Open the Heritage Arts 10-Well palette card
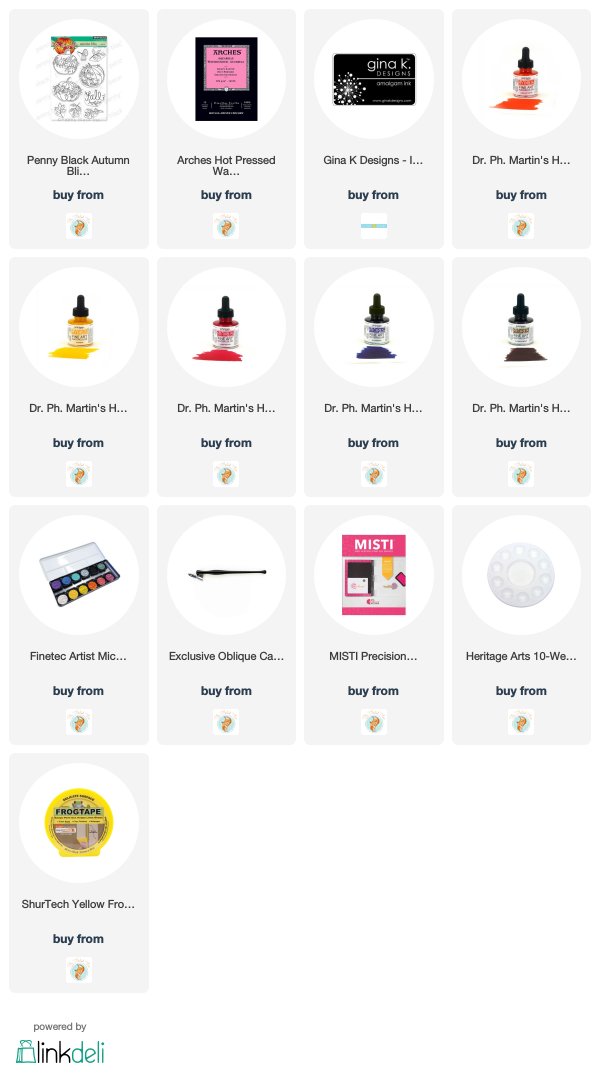The image size is (600, 1073). pyautogui.click(x=521, y=625)
